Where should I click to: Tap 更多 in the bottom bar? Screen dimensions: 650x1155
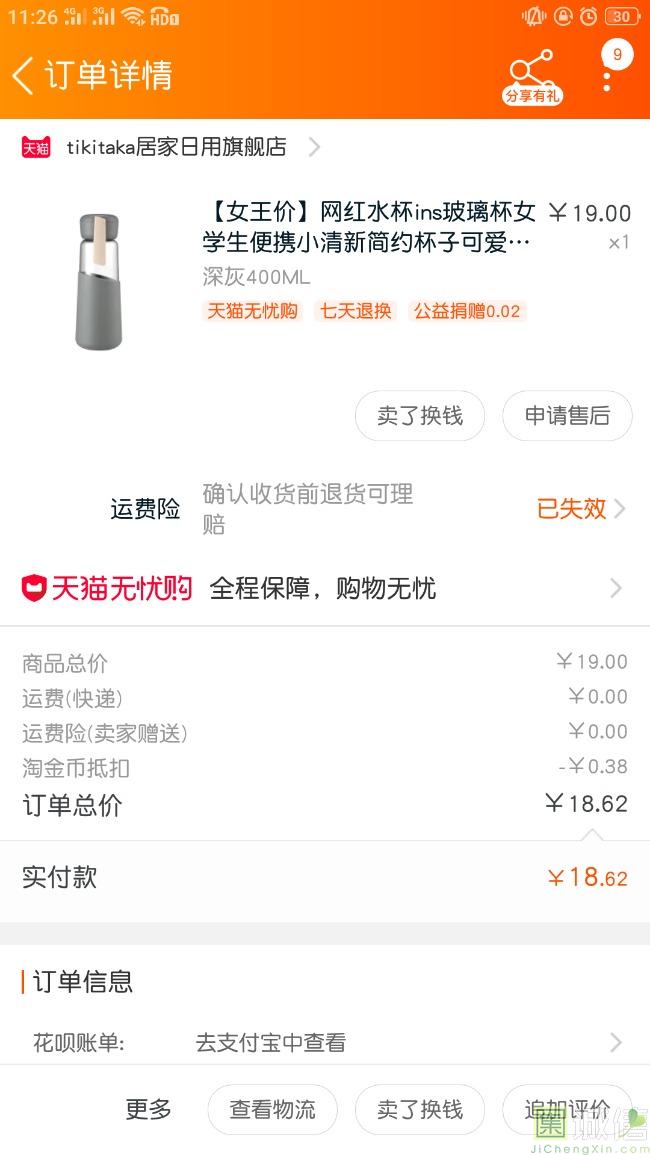pyautogui.click(x=148, y=1109)
